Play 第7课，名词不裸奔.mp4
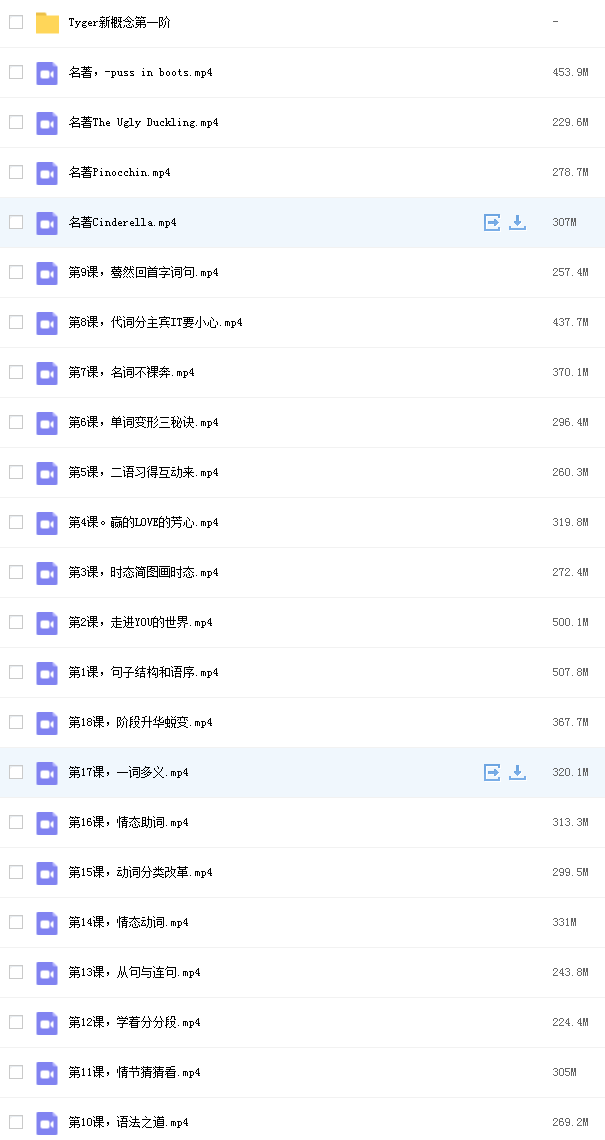The width and height of the screenshot is (605, 1140). click(132, 372)
